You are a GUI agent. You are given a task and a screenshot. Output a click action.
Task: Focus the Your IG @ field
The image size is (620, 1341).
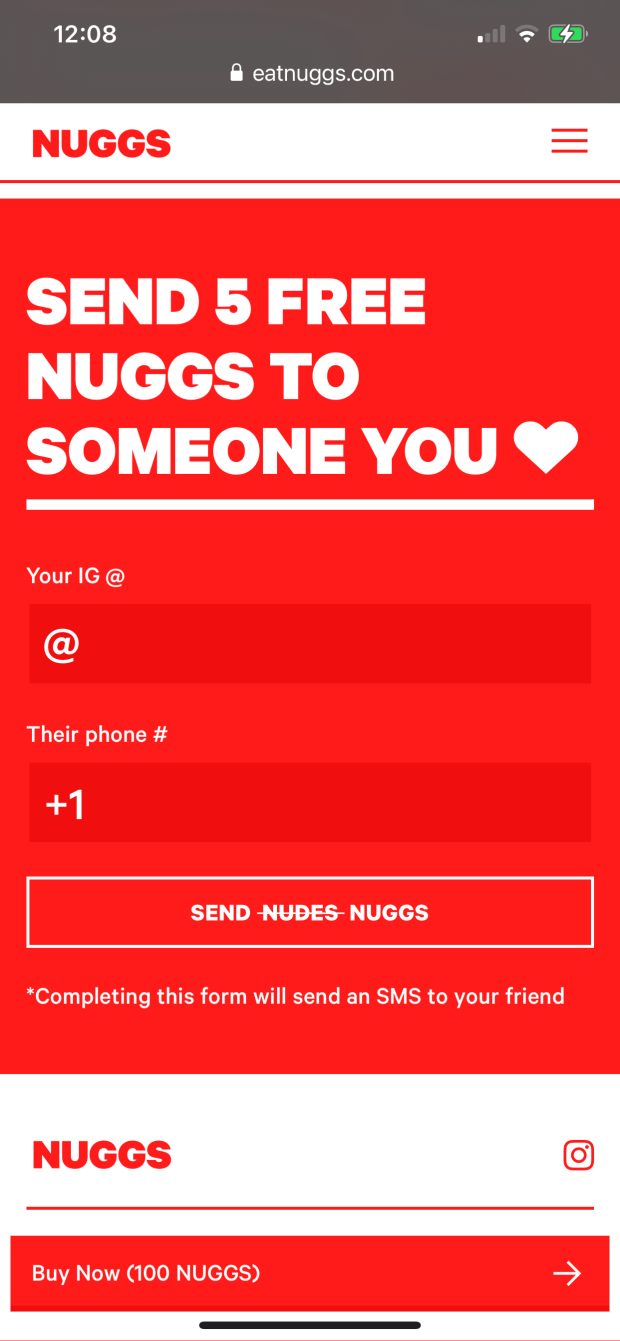pos(310,644)
